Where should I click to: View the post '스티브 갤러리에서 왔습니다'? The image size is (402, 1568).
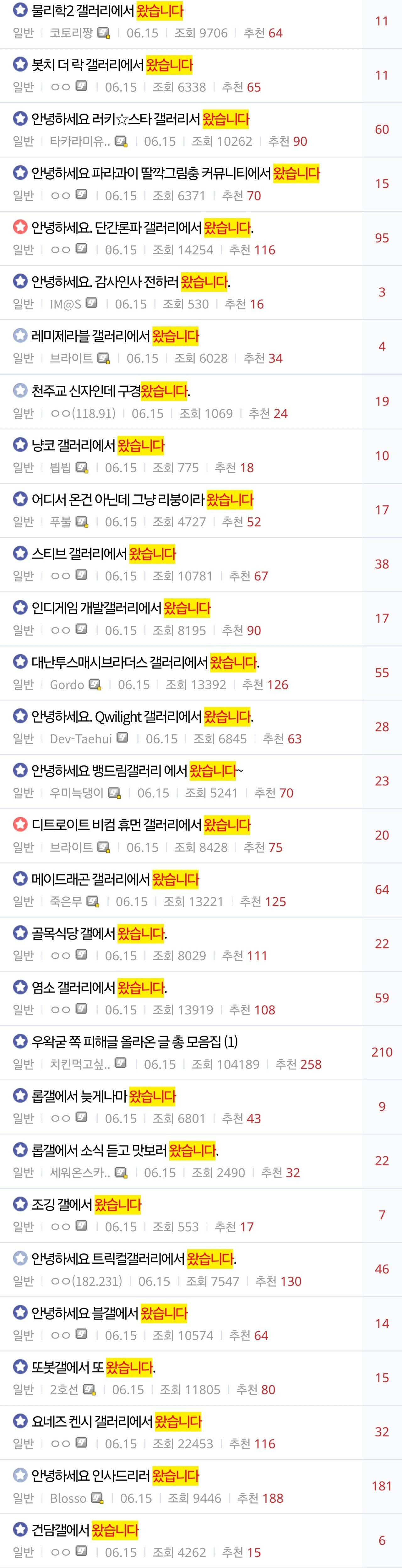(x=103, y=554)
